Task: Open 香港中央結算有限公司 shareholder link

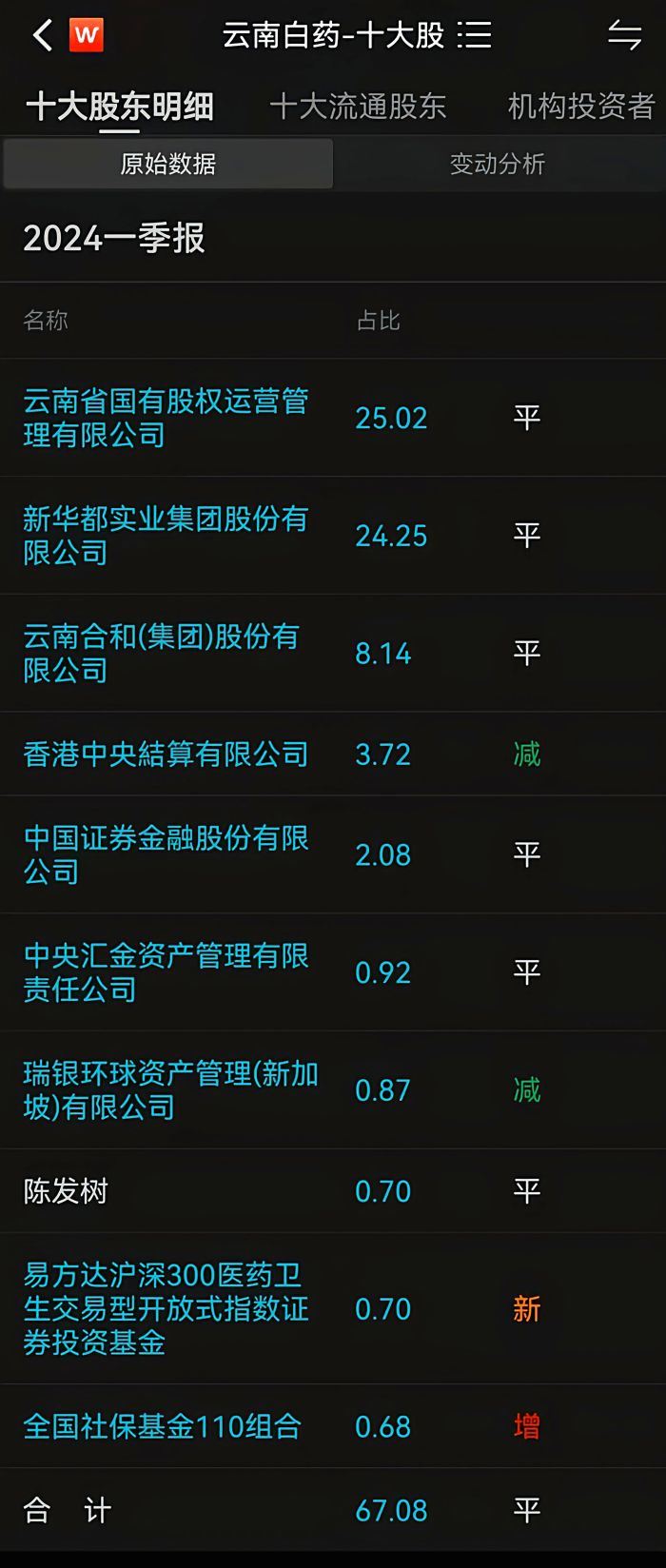Action: pyautogui.click(x=166, y=755)
